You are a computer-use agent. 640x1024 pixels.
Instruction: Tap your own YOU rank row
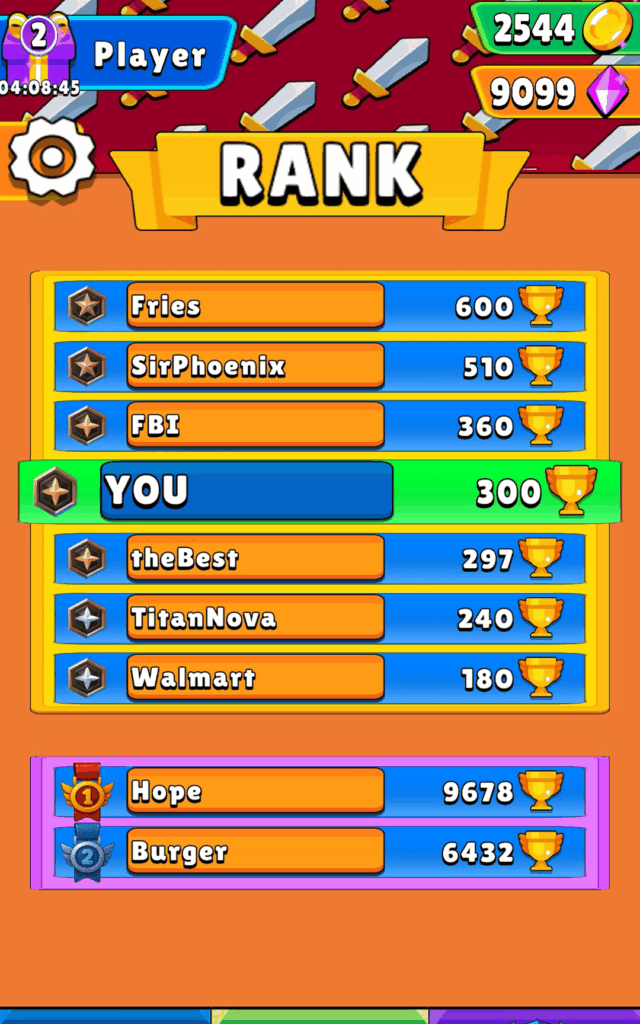[320, 491]
